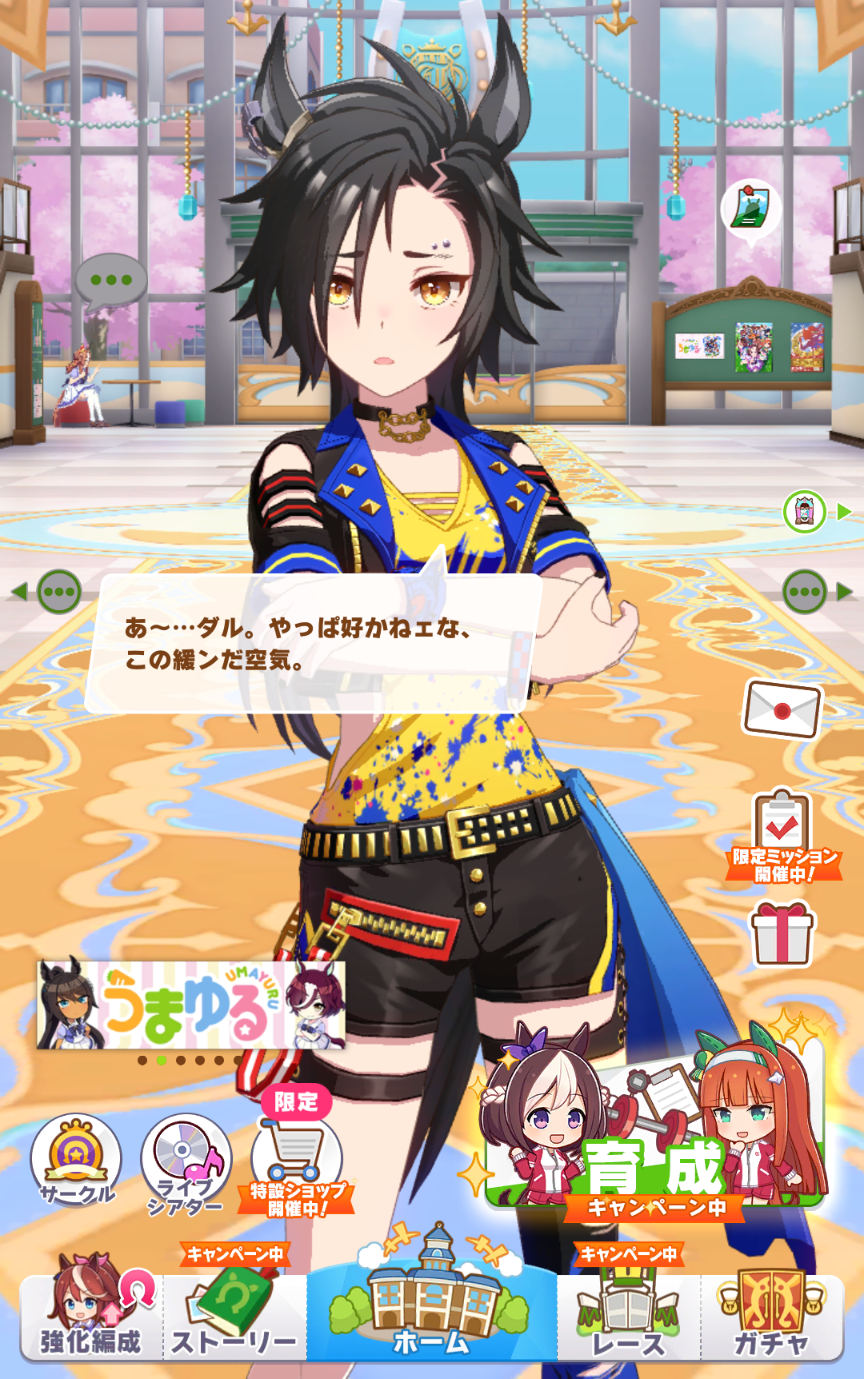The width and height of the screenshot is (864, 1379).
Task: Open the poster bubble above the bulletin board
Action: tap(750, 208)
